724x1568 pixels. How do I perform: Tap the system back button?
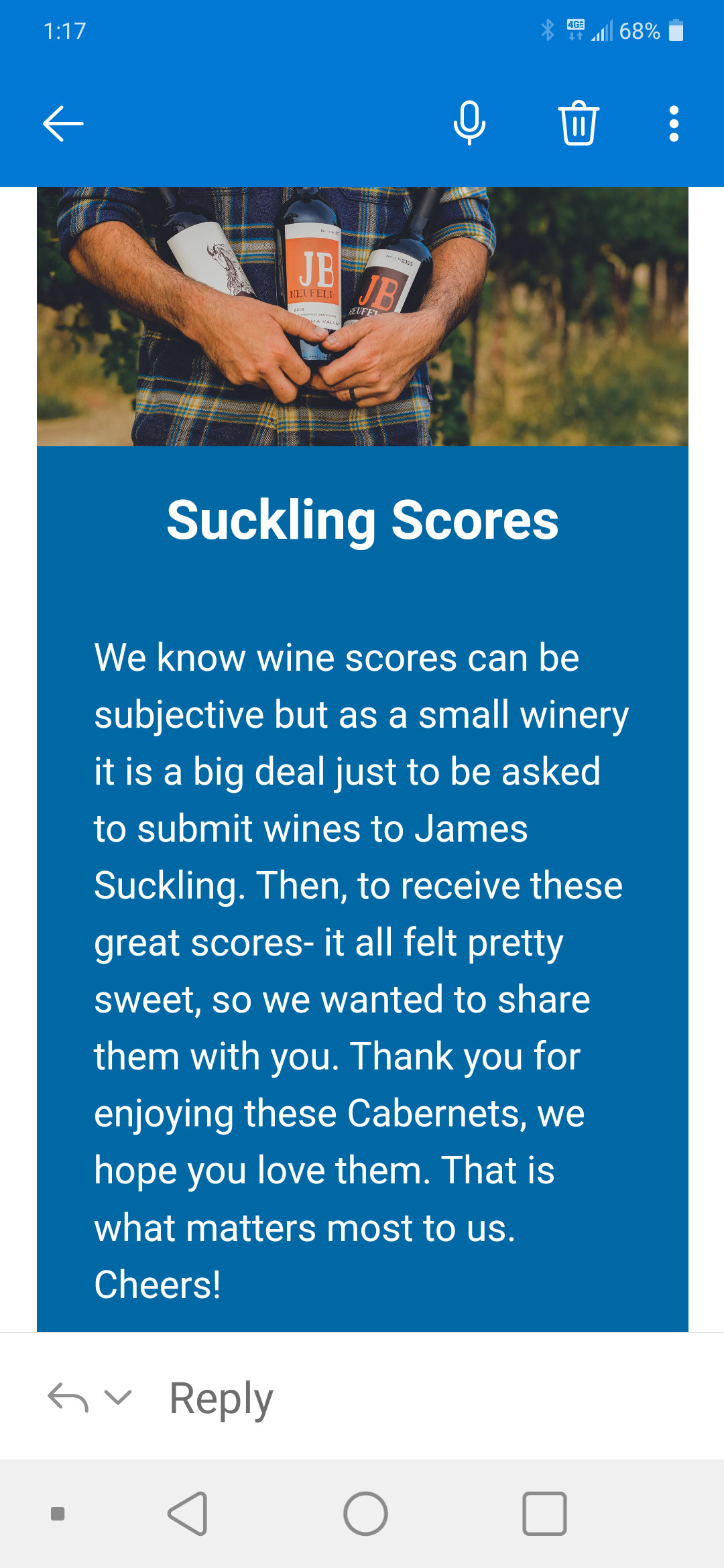(x=188, y=1514)
